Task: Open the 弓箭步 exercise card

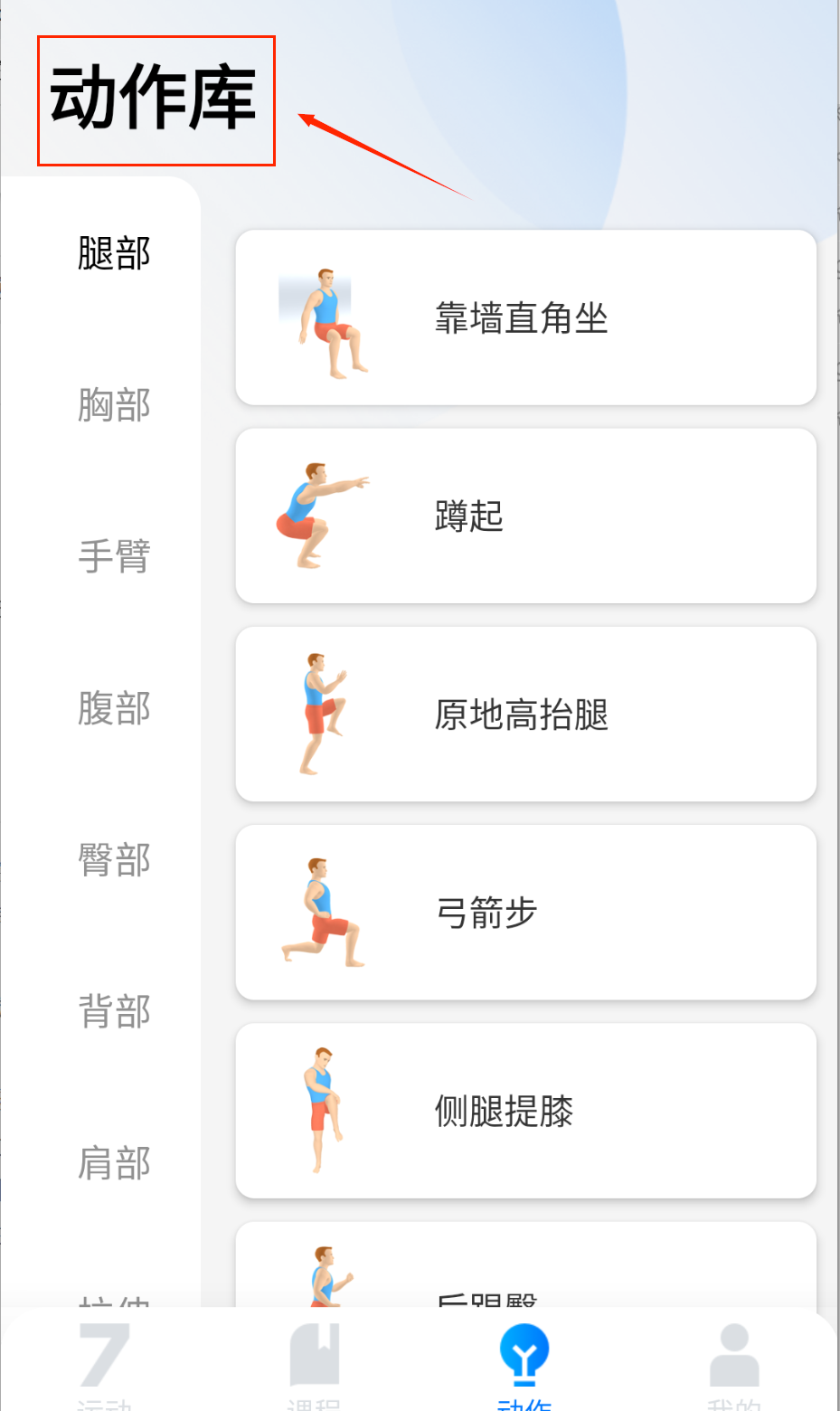Action: pyautogui.click(x=525, y=912)
